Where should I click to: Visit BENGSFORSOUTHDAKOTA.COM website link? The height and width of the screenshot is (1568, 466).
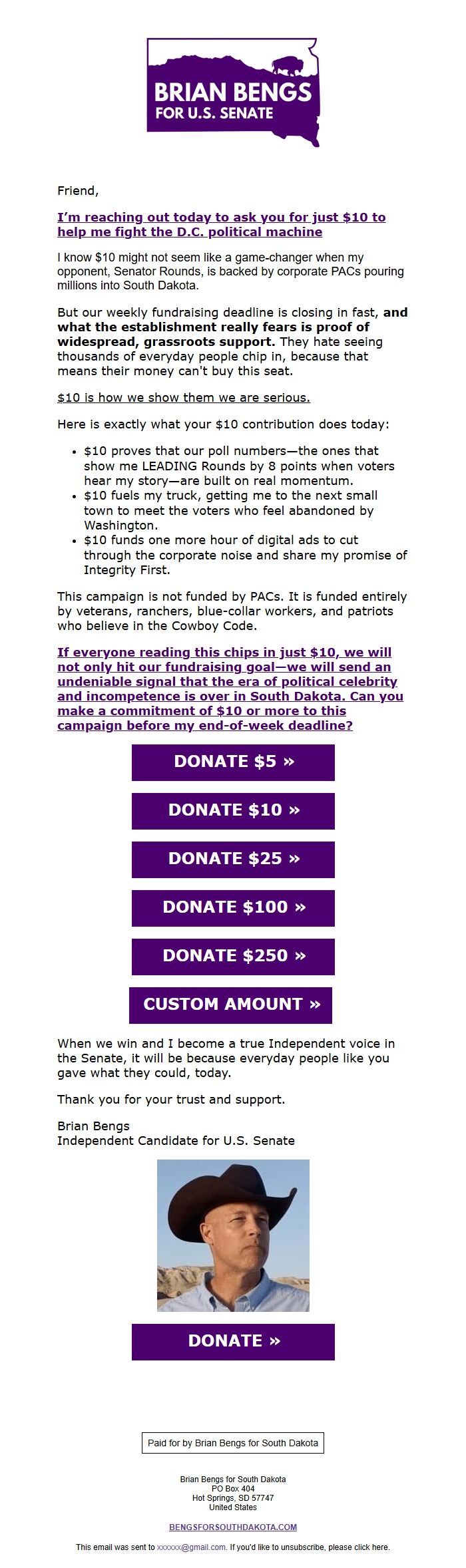click(233, 1527)
